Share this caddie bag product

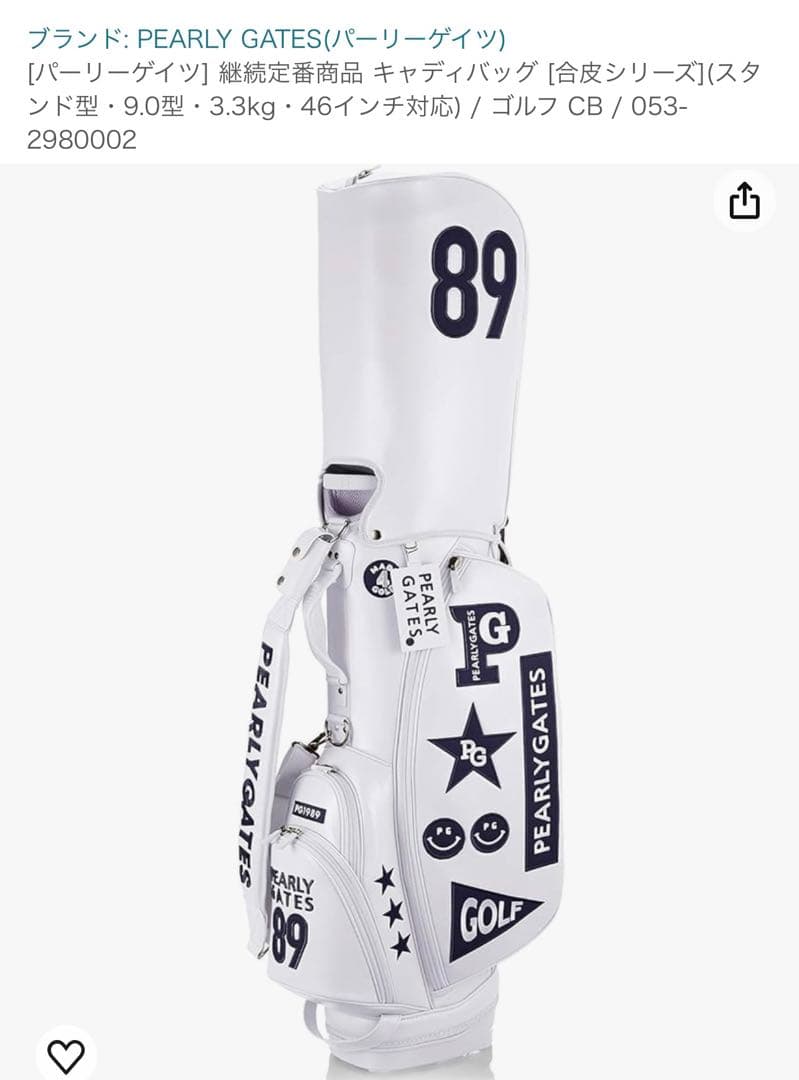pyautogui.click(x=744, y=202)
